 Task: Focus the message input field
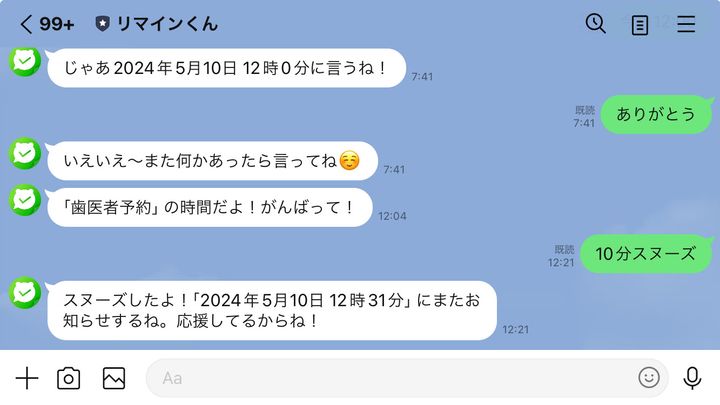[390, 378]
